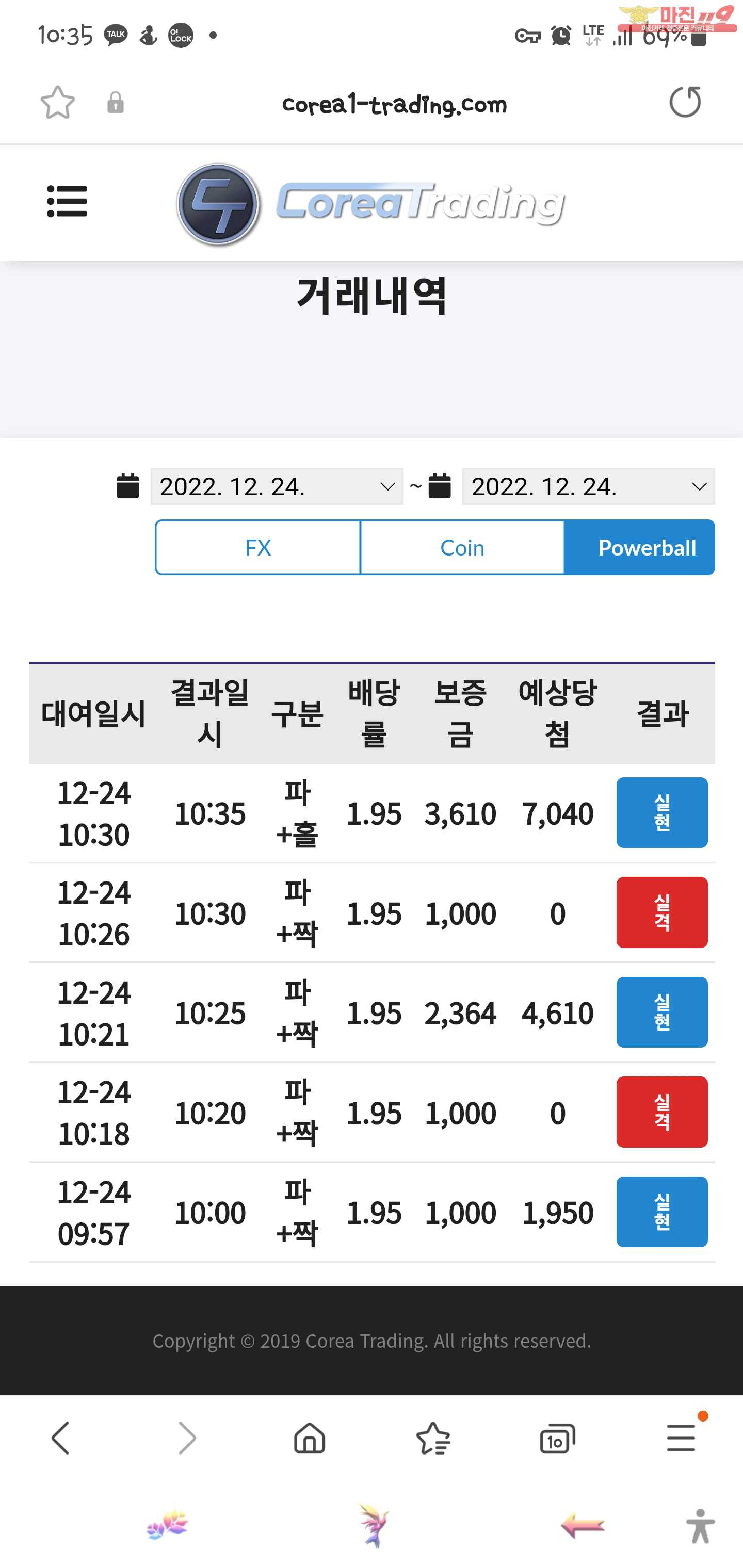Select the Powerball tab
743x1568 pixels.
point(640,547)
